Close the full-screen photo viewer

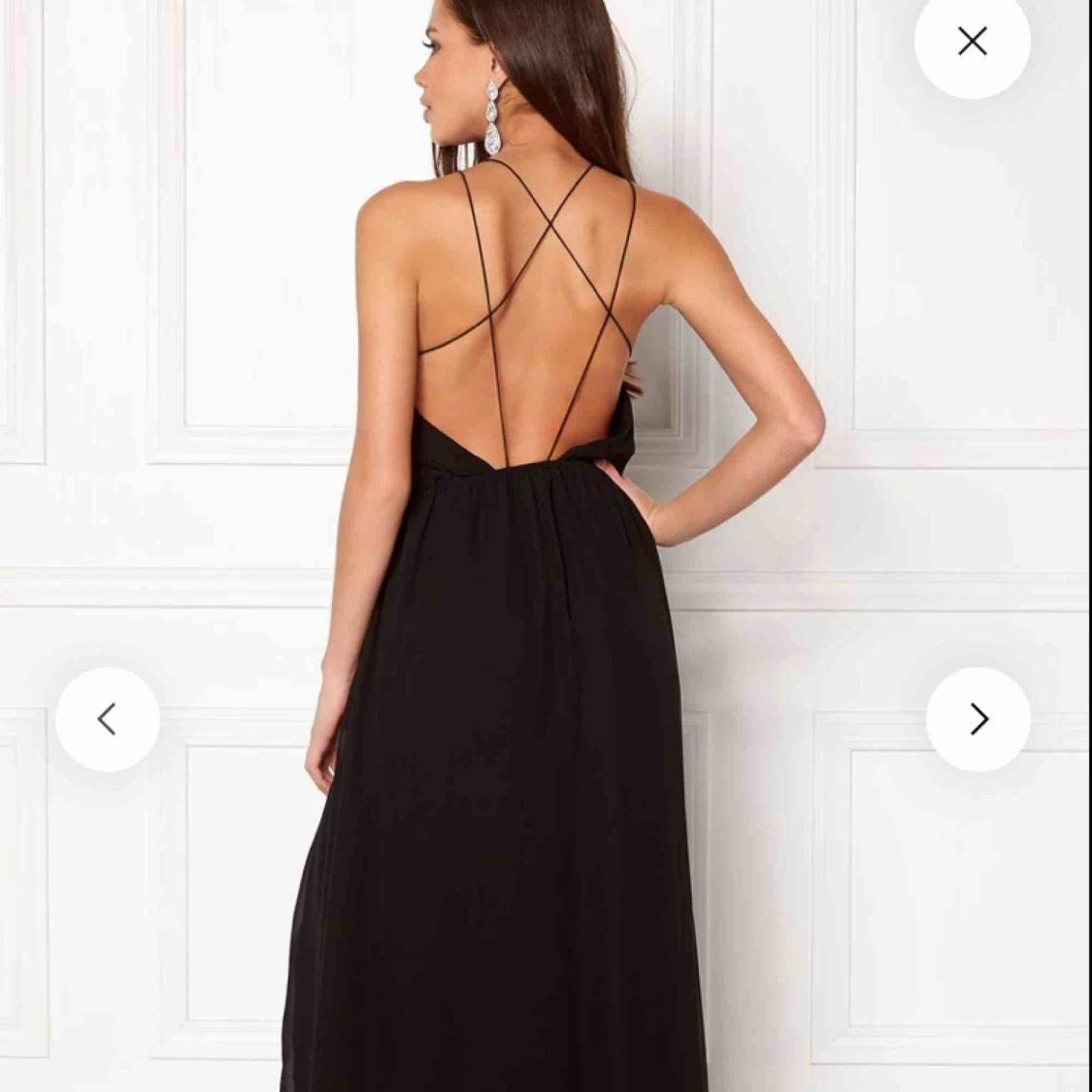(x=972, y=41)
